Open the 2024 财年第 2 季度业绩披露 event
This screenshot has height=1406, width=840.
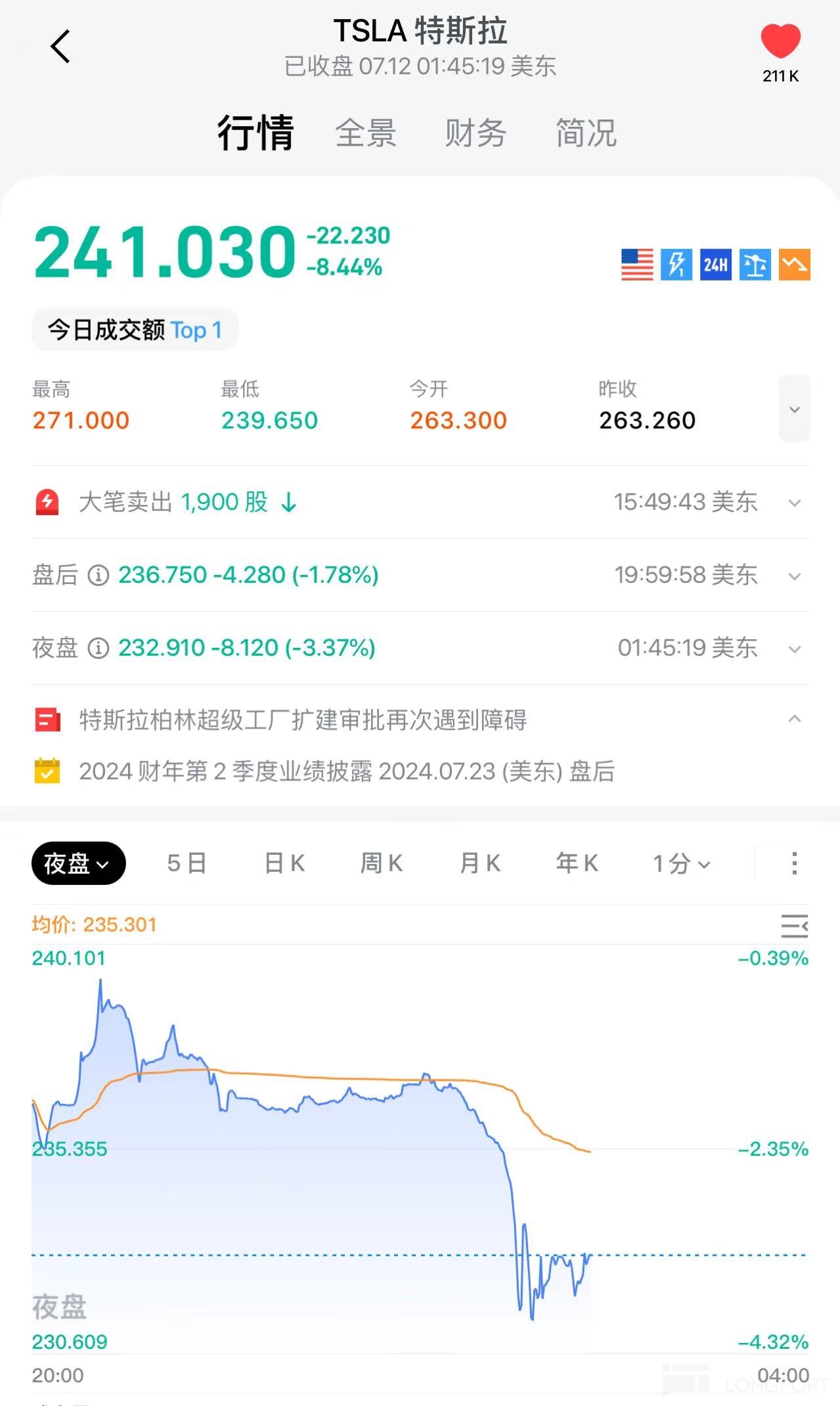point(346,771)
